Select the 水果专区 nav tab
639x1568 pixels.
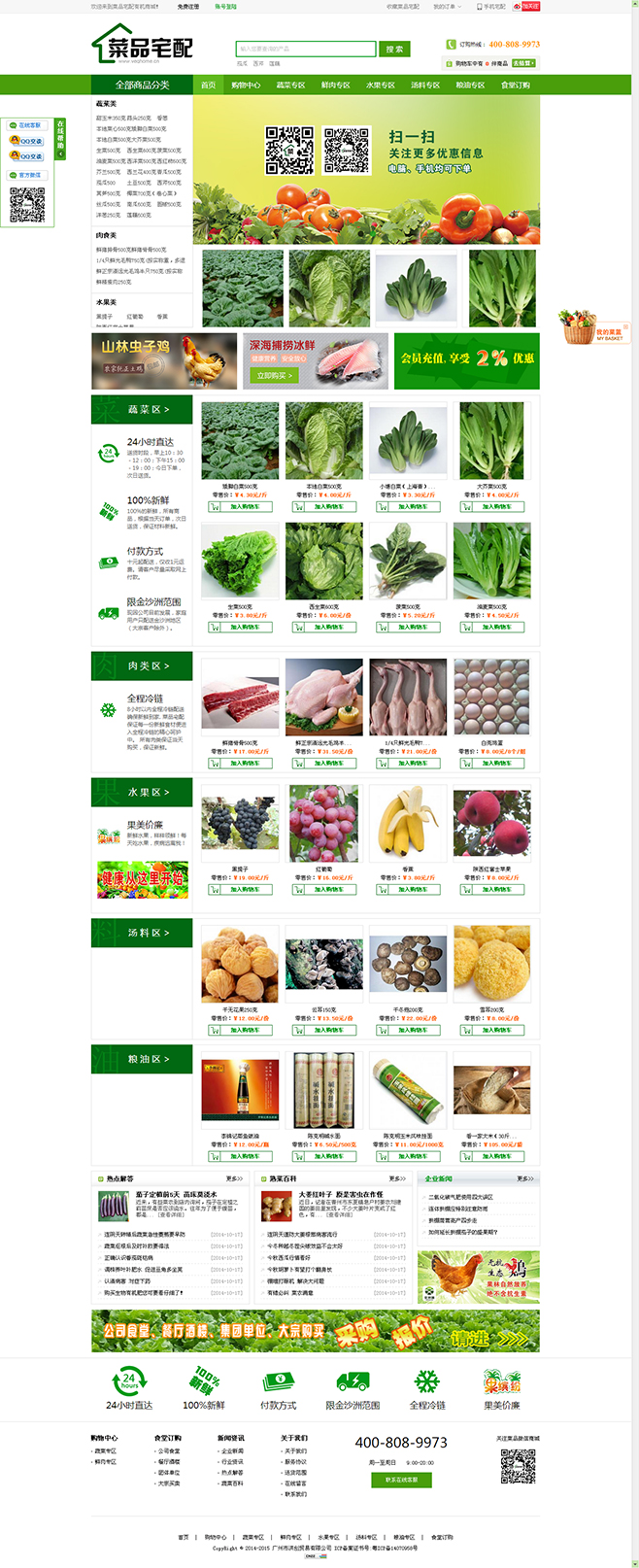(381, 85)
